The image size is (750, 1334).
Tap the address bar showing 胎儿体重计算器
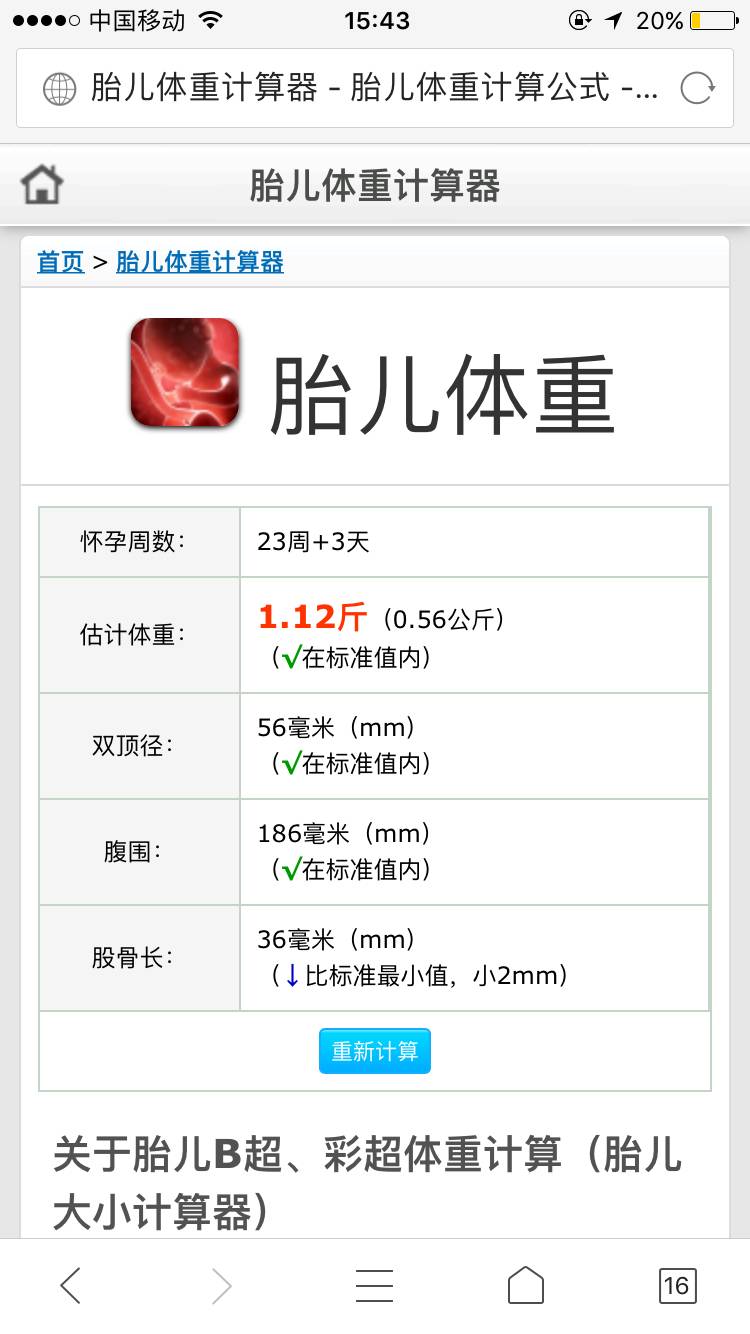tap(360, 88)
